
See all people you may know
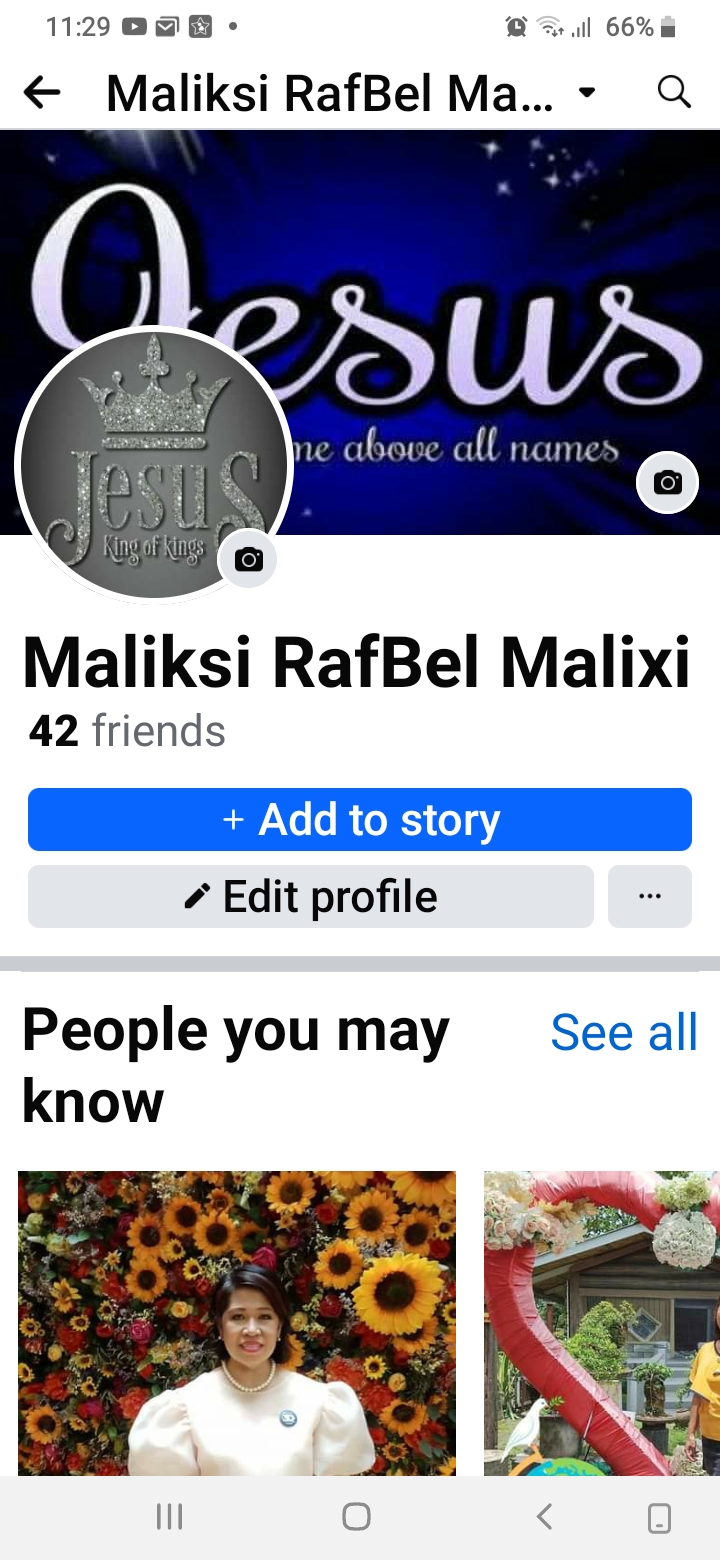(624, 1032)
